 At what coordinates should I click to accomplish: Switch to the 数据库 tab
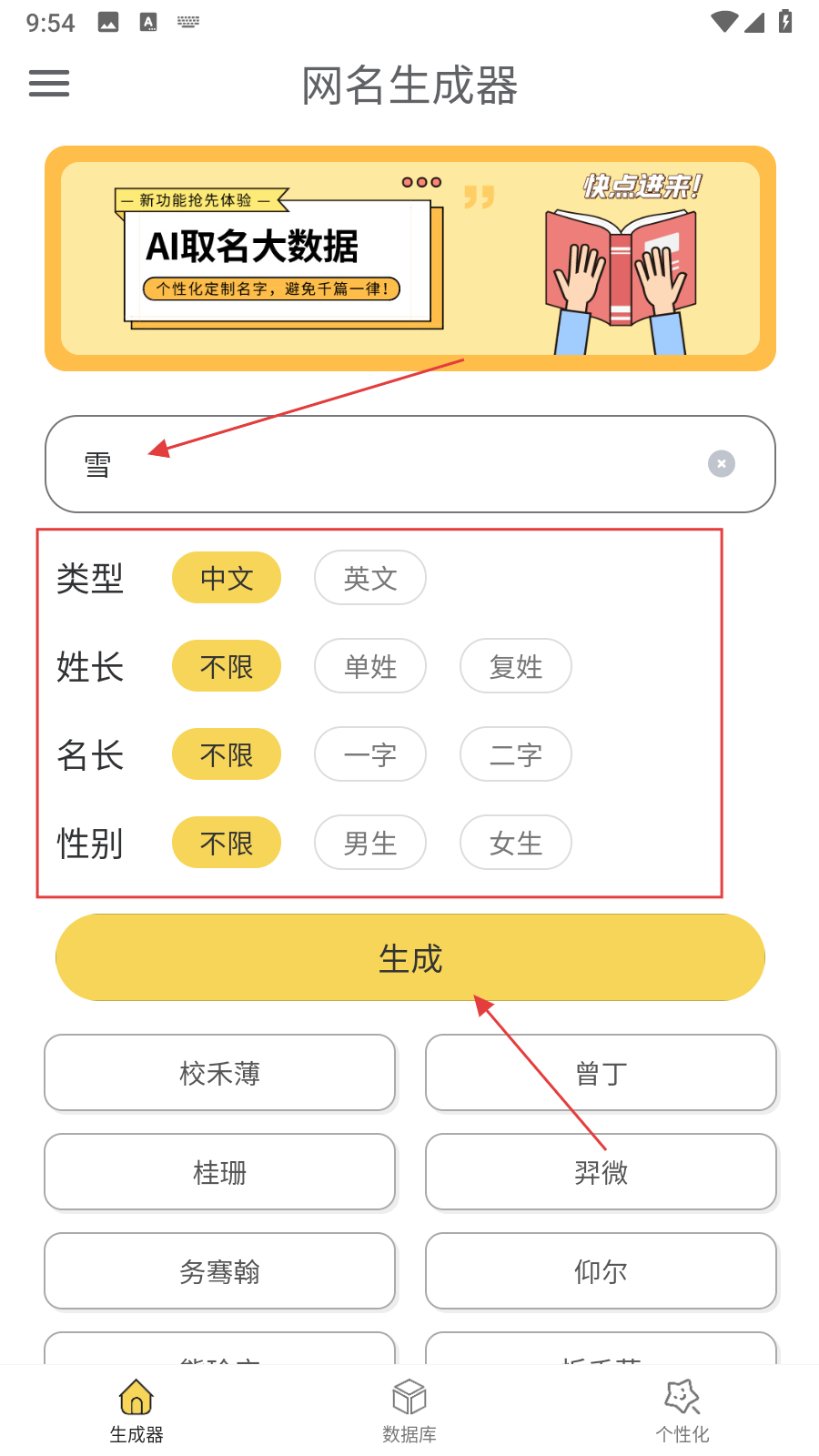click(x=409, y=1410)
